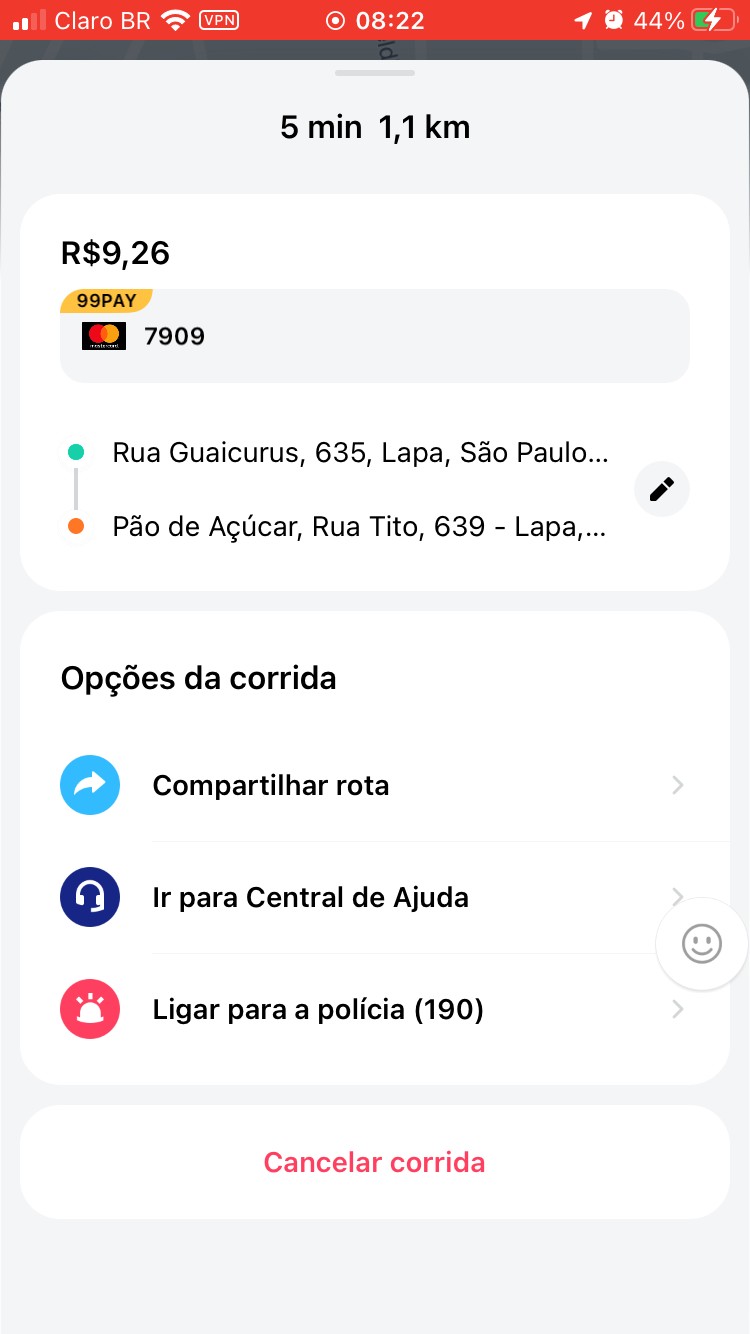Open the 99Pay Mastercard 7909 payment method

tap(374, 337)
